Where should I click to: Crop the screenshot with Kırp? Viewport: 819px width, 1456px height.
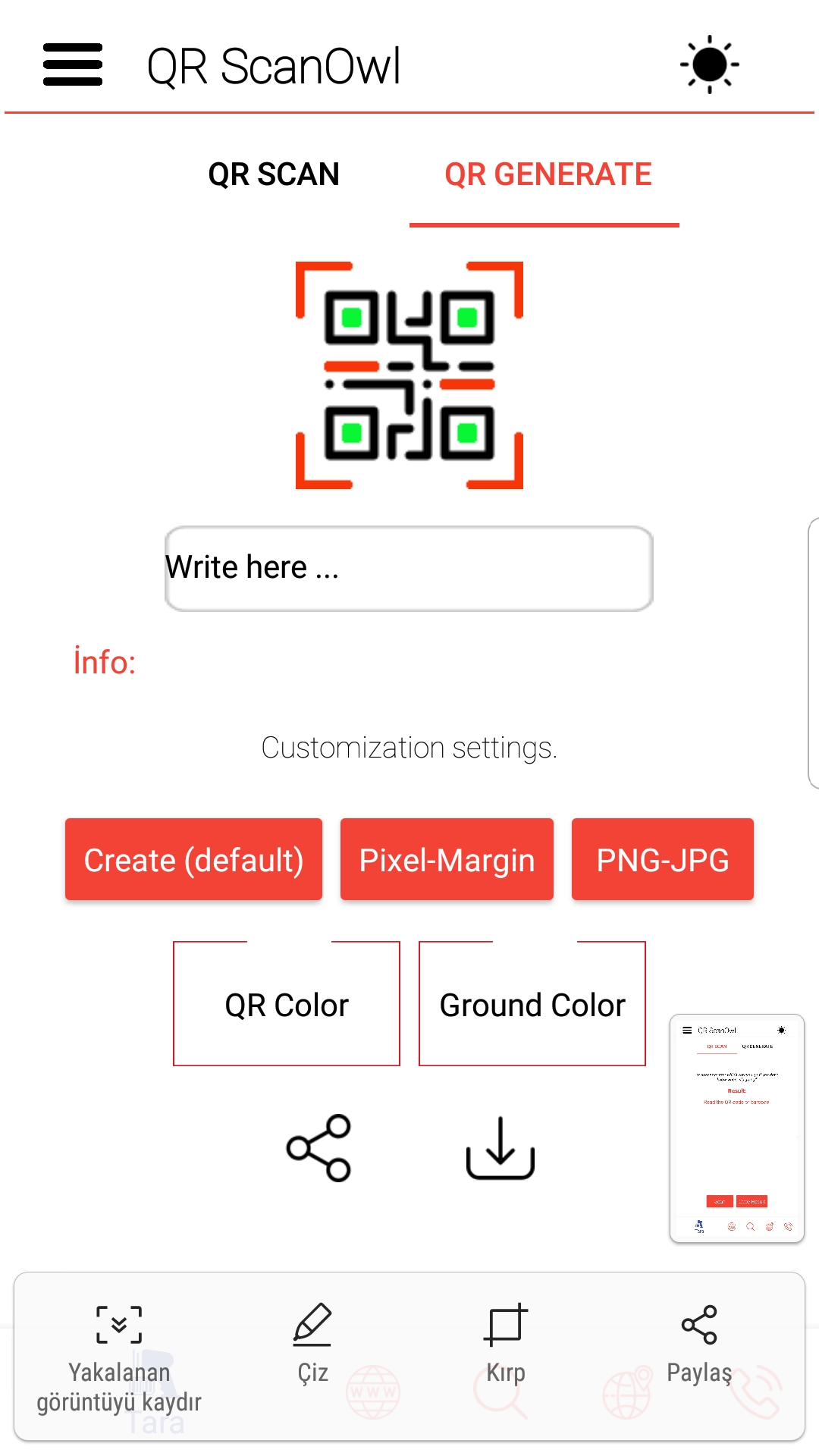pyautogui.click(x=506, y=1344)
